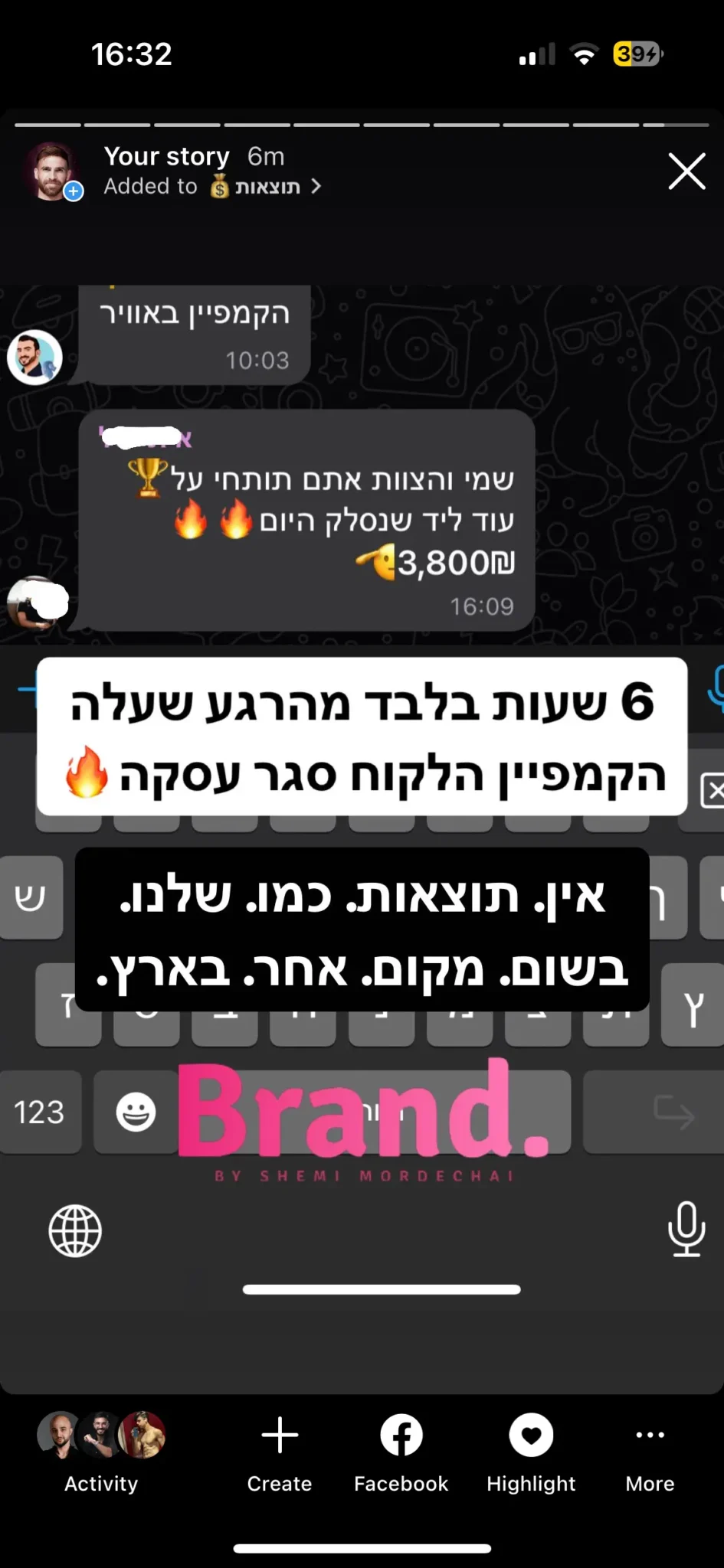Share story to Facebook
Image resolution: width=724 pixels, height=1568 pixels.
tap(401, 1451)
